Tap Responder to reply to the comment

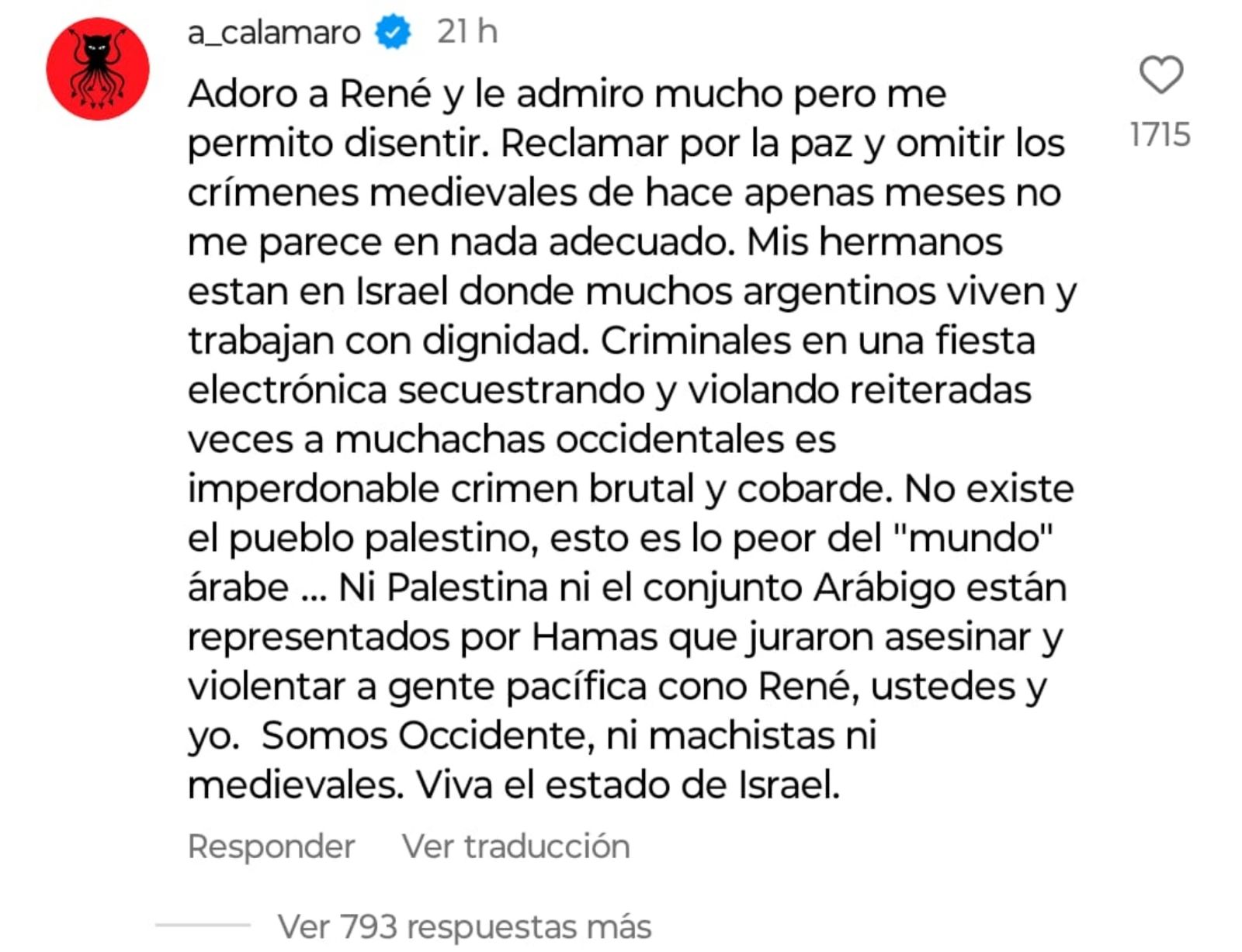click(x=271, y=846)
